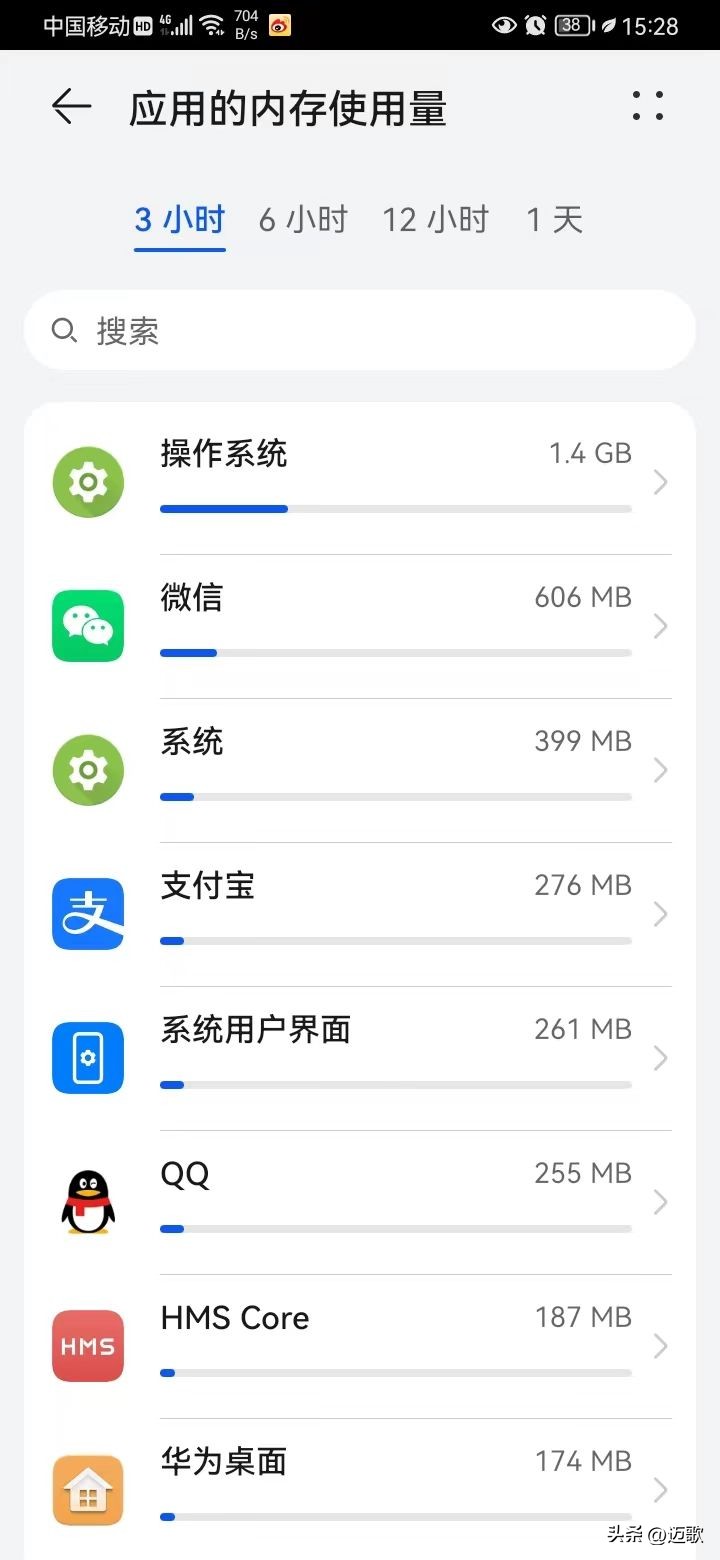Expand the QQ memory details chevron
720x1560 pixels.
click(x=659, y=1201)
